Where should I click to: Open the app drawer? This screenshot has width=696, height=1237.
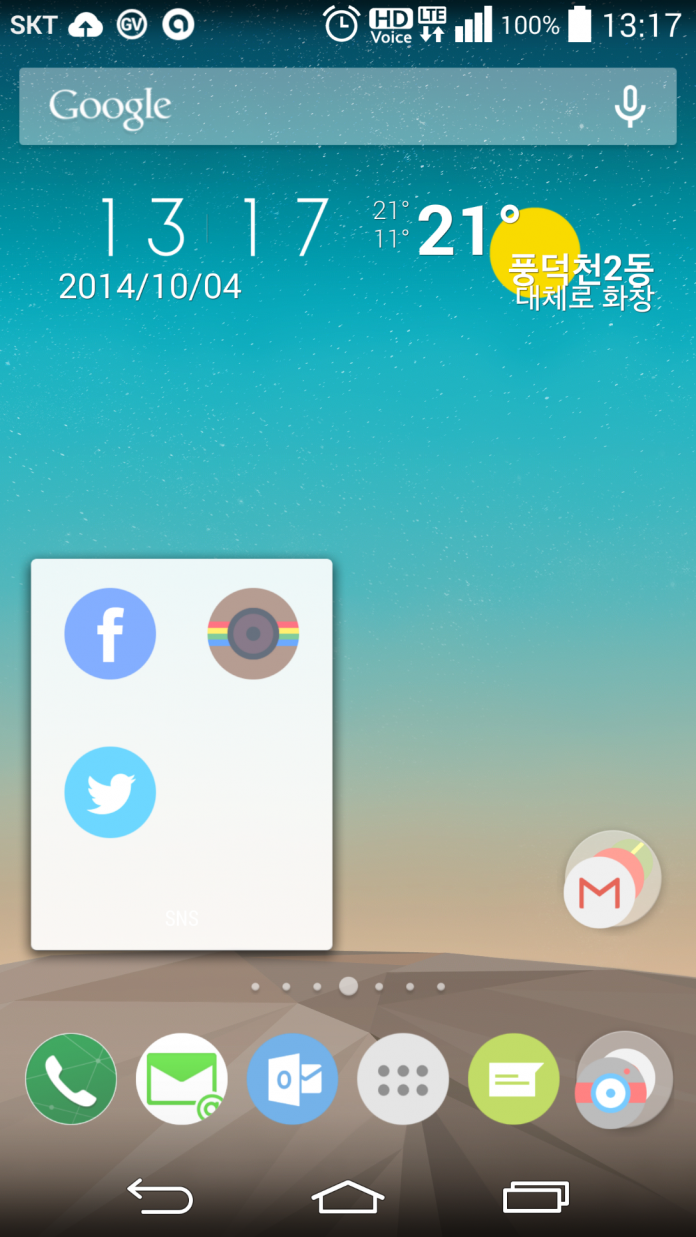(403, 1080)
